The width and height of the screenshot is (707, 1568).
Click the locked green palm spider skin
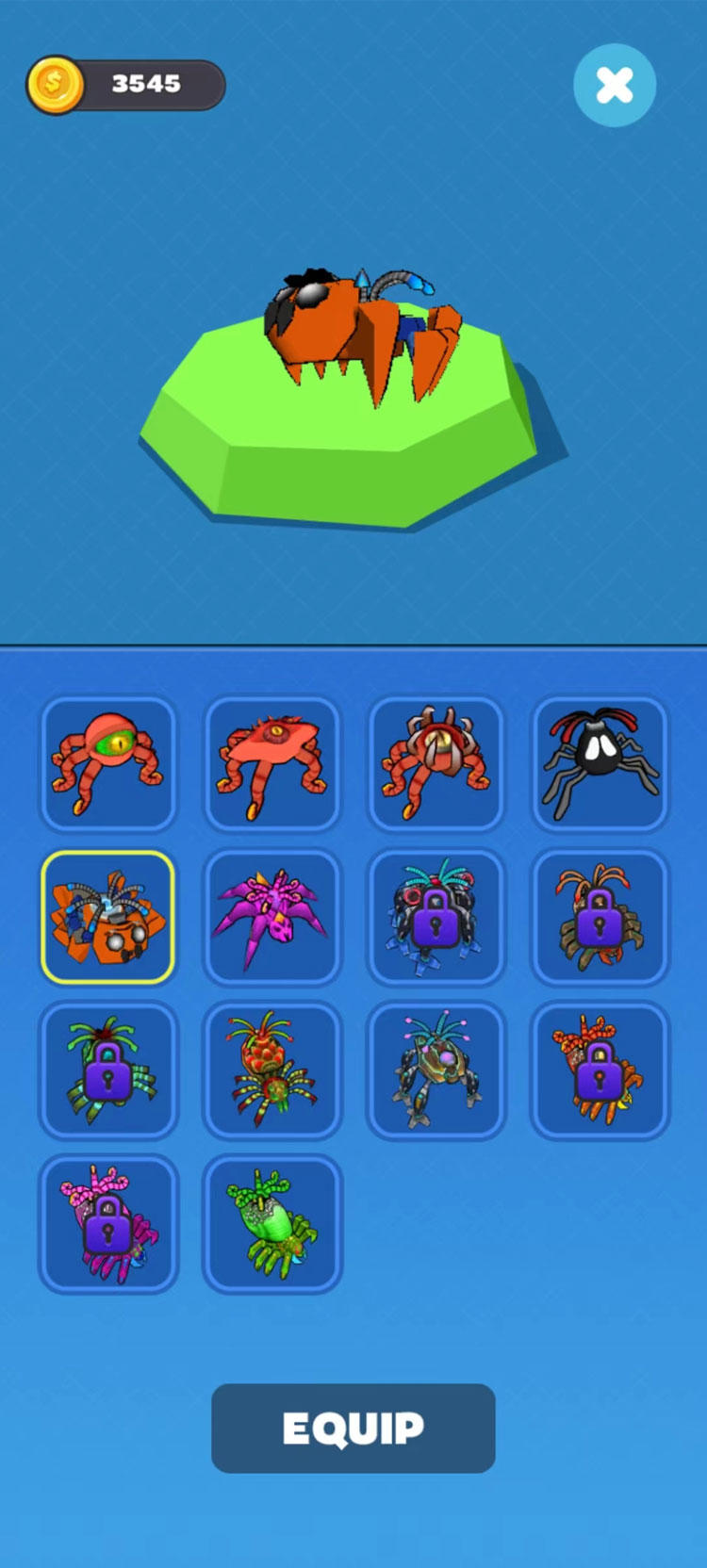[108, 1070]
